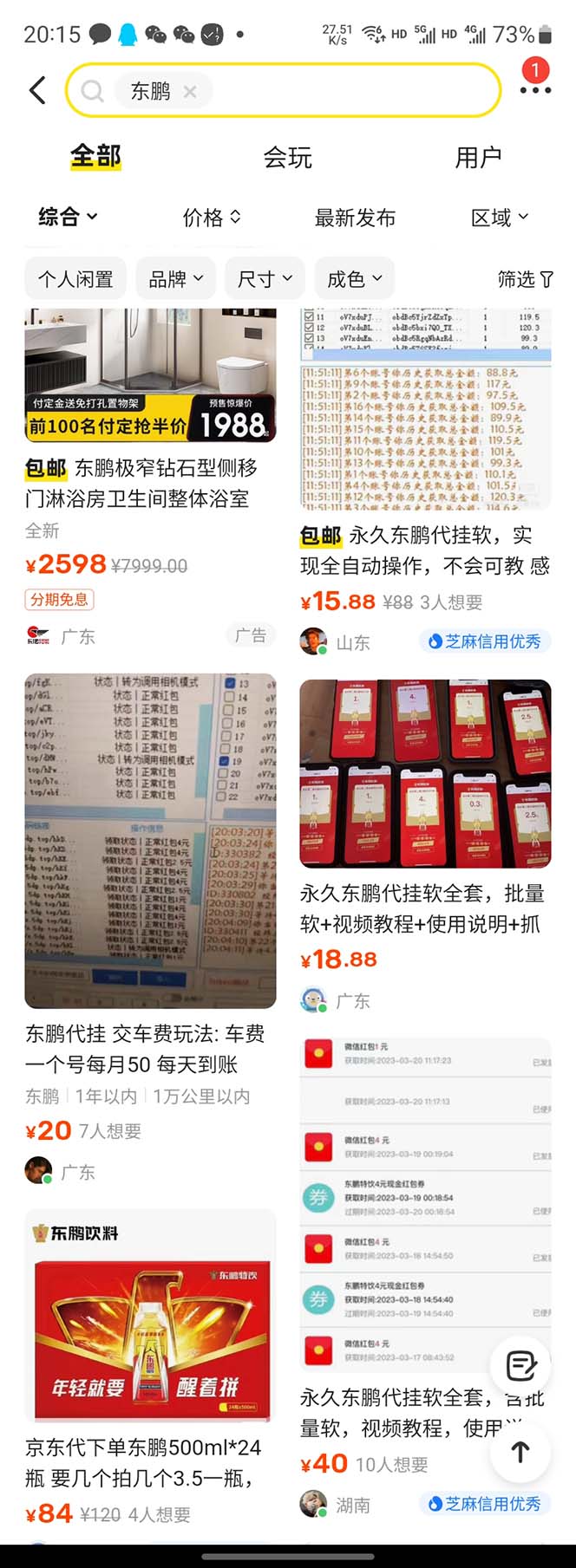Tap the back-to-top arrow button
Viewport: 576px width, 1568px height.
coord(520,1452)
